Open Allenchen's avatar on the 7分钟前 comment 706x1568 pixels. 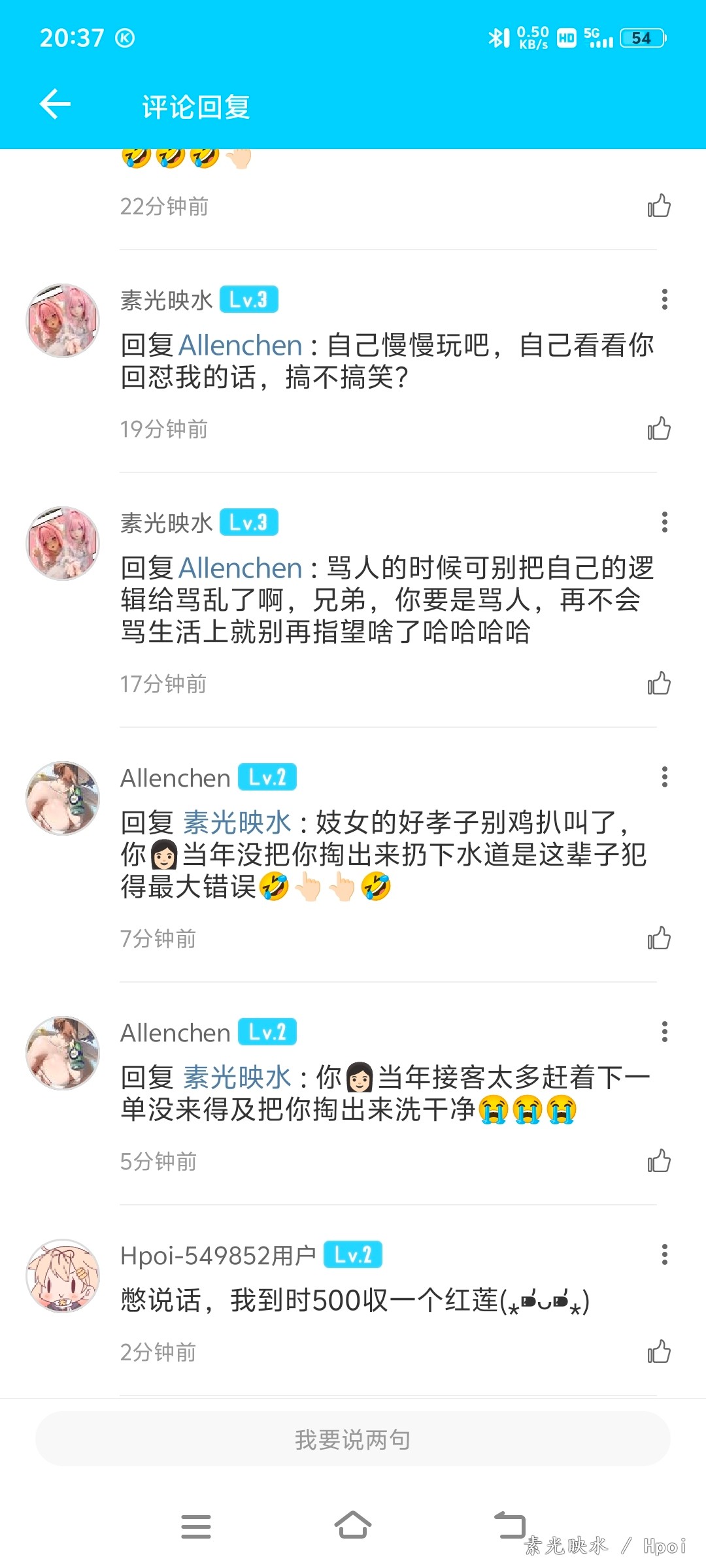[63, 798]
